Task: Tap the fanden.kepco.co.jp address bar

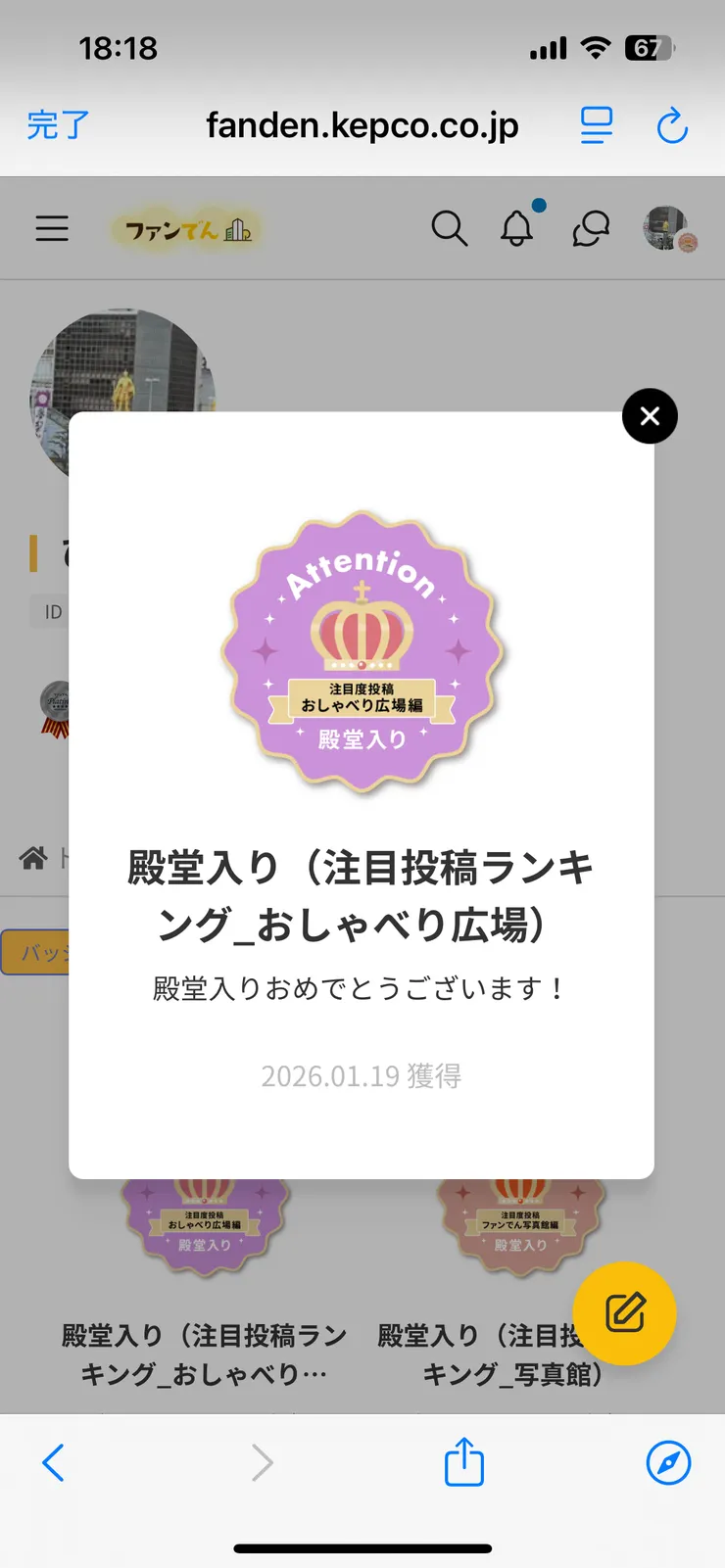Action: (362, 125)
